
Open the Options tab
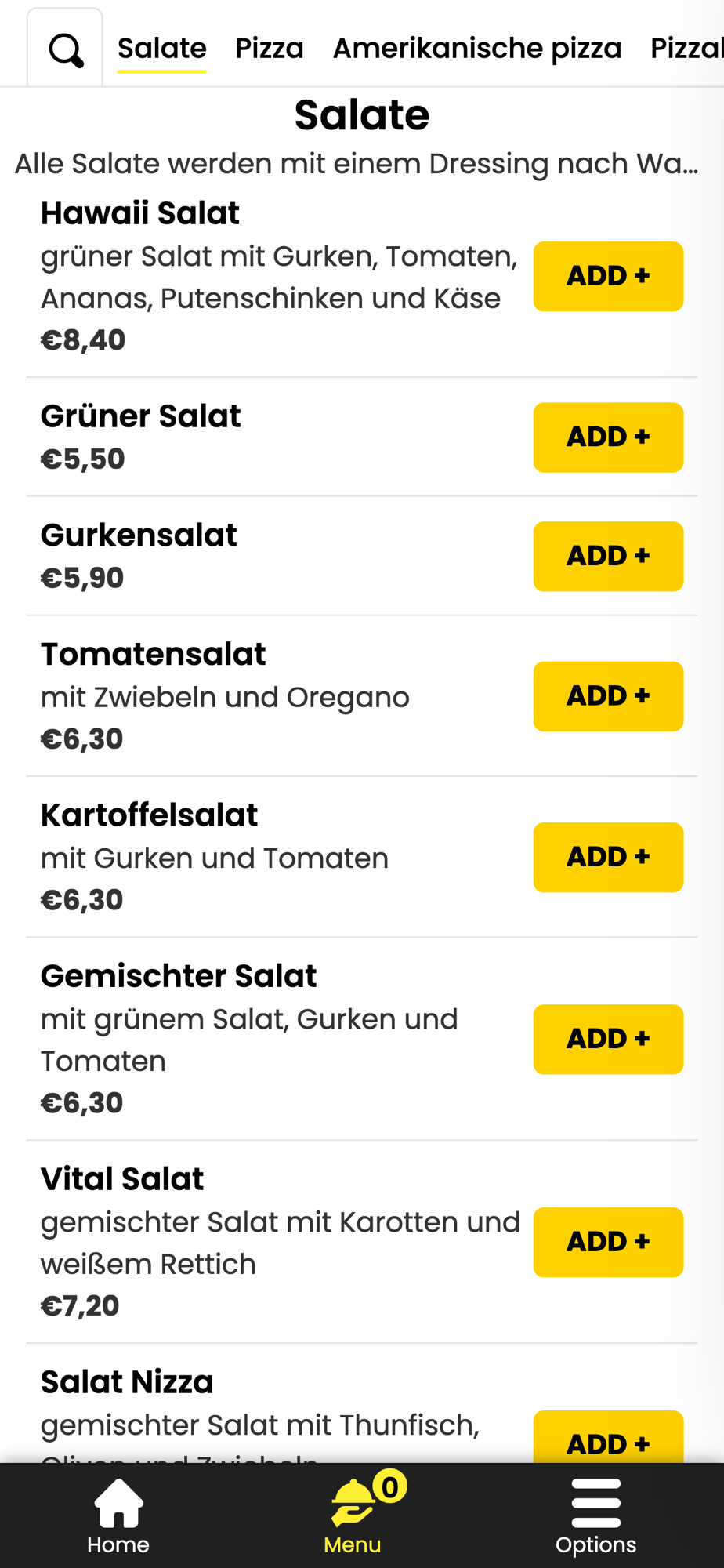point(595,1516)
